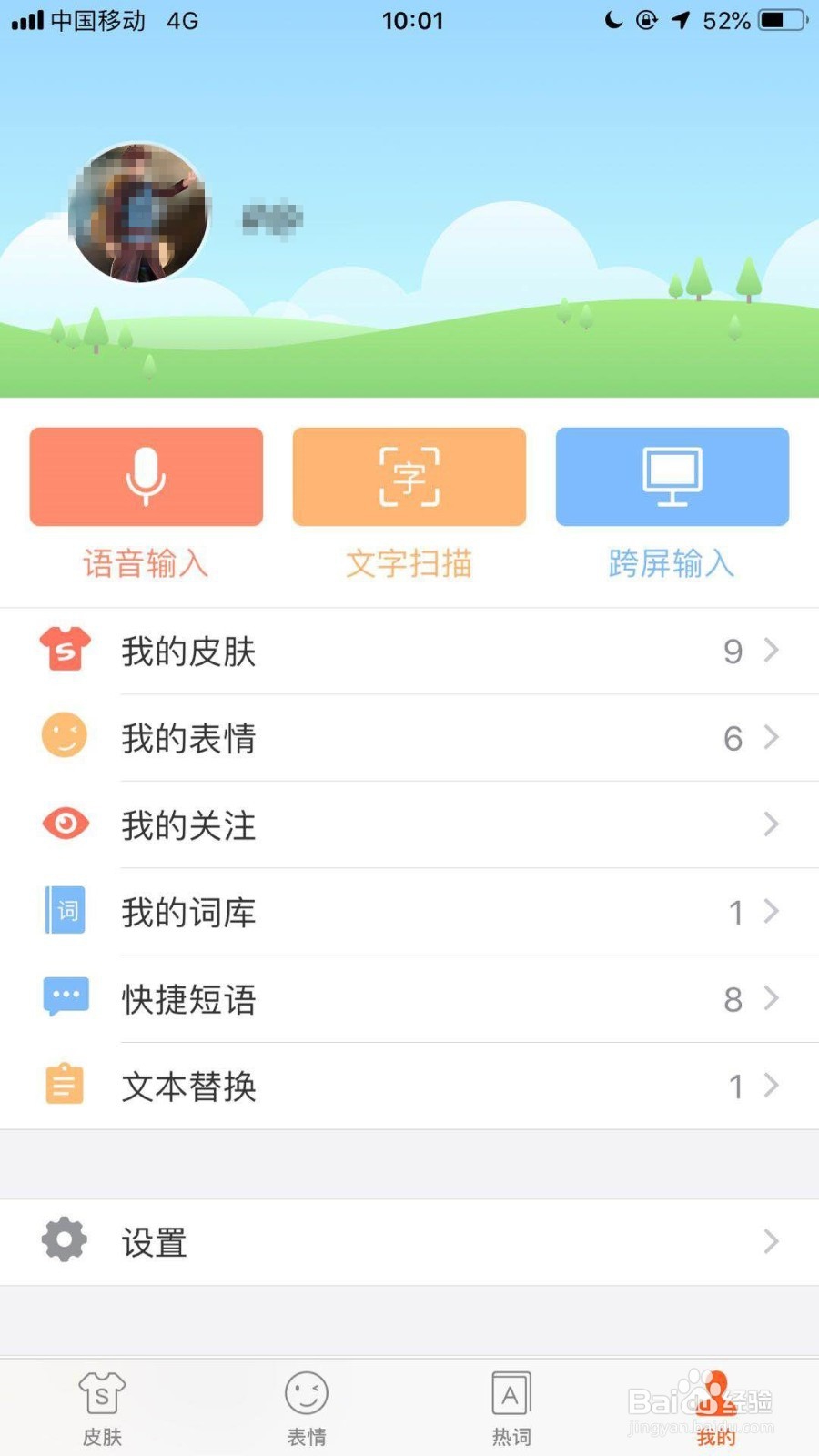Expand the 我的关注 row chevron
The width and height of the screenshot is (819, 1456).
(x=772, y=824)
